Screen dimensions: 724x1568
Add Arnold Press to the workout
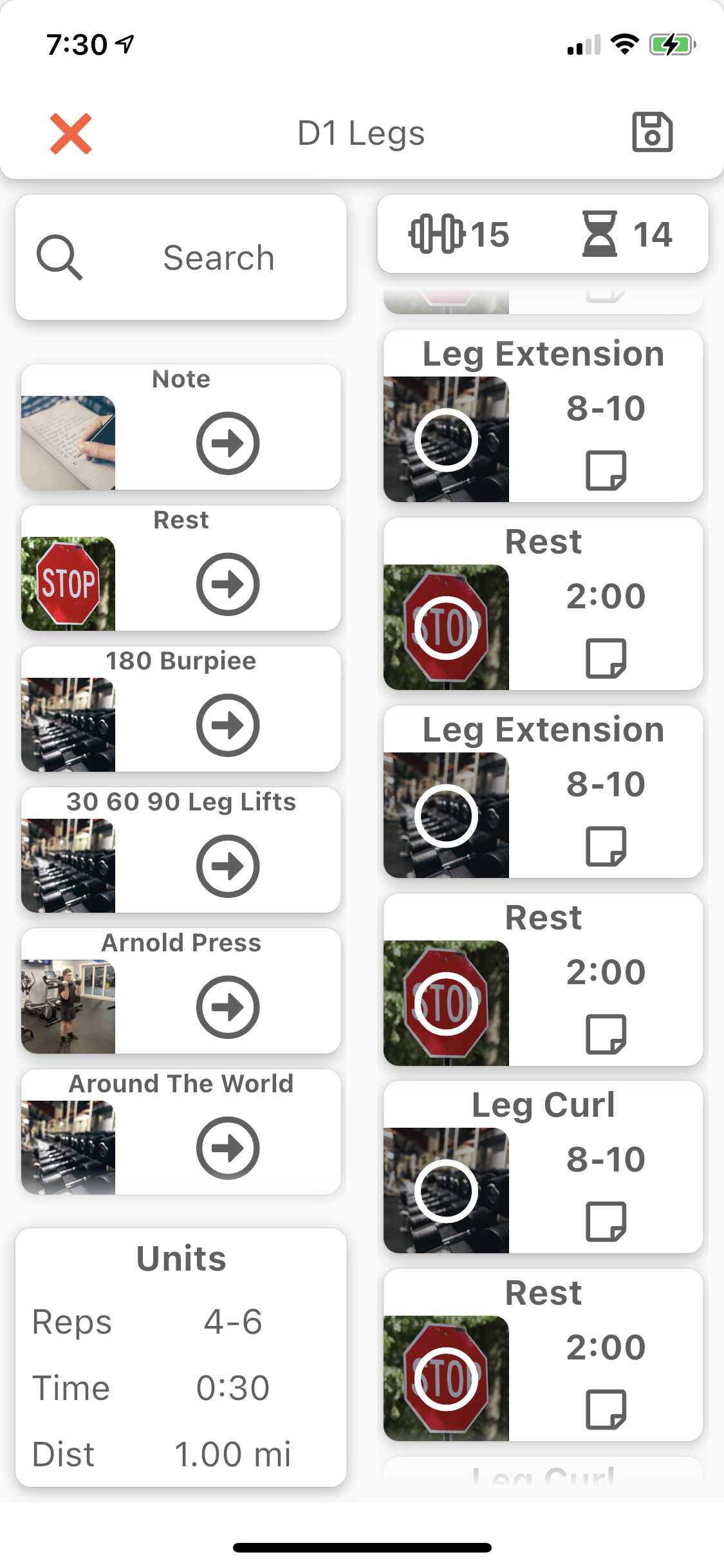[228, 1007]
